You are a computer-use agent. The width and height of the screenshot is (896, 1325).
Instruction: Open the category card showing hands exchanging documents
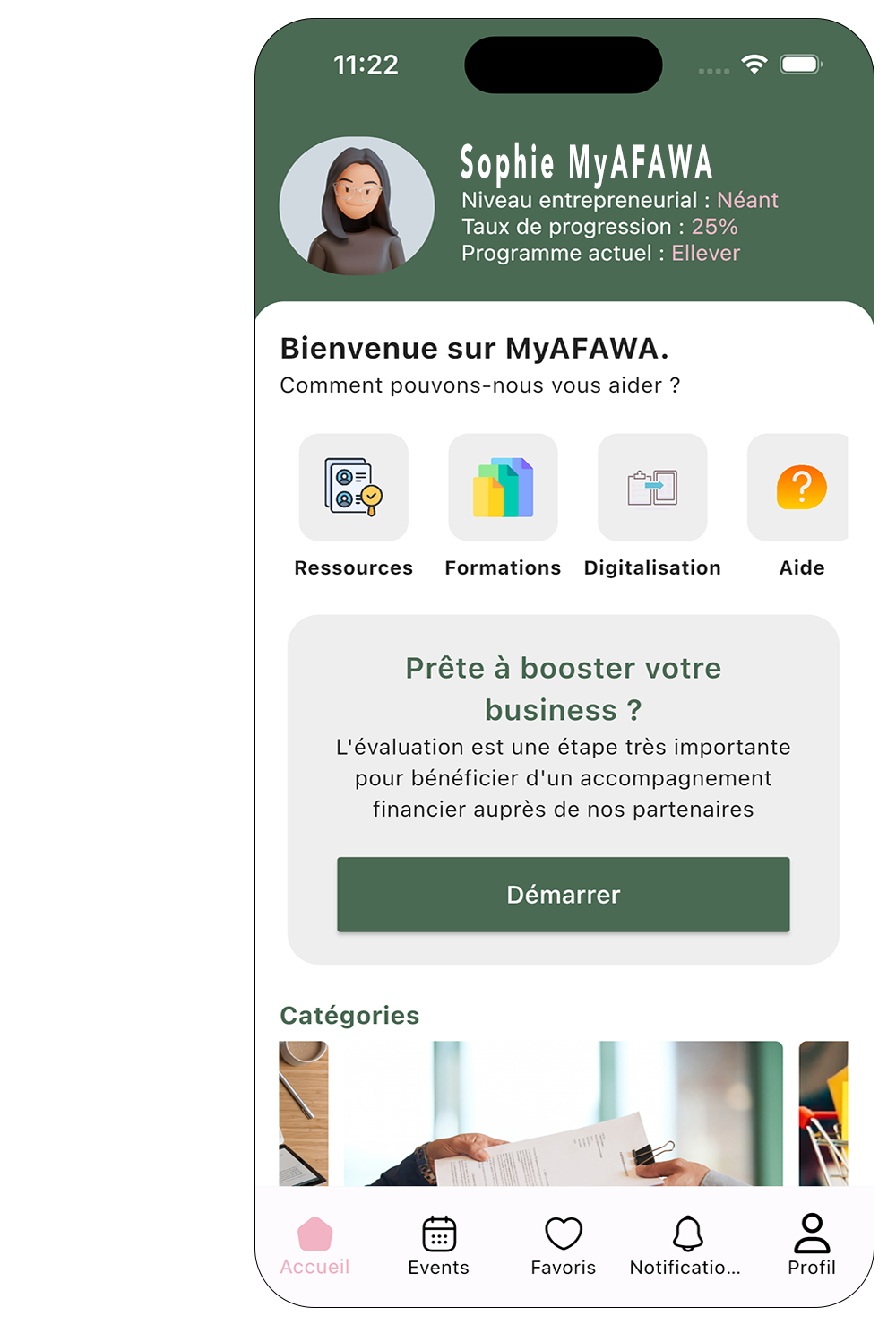click(x=563, y=1113)
